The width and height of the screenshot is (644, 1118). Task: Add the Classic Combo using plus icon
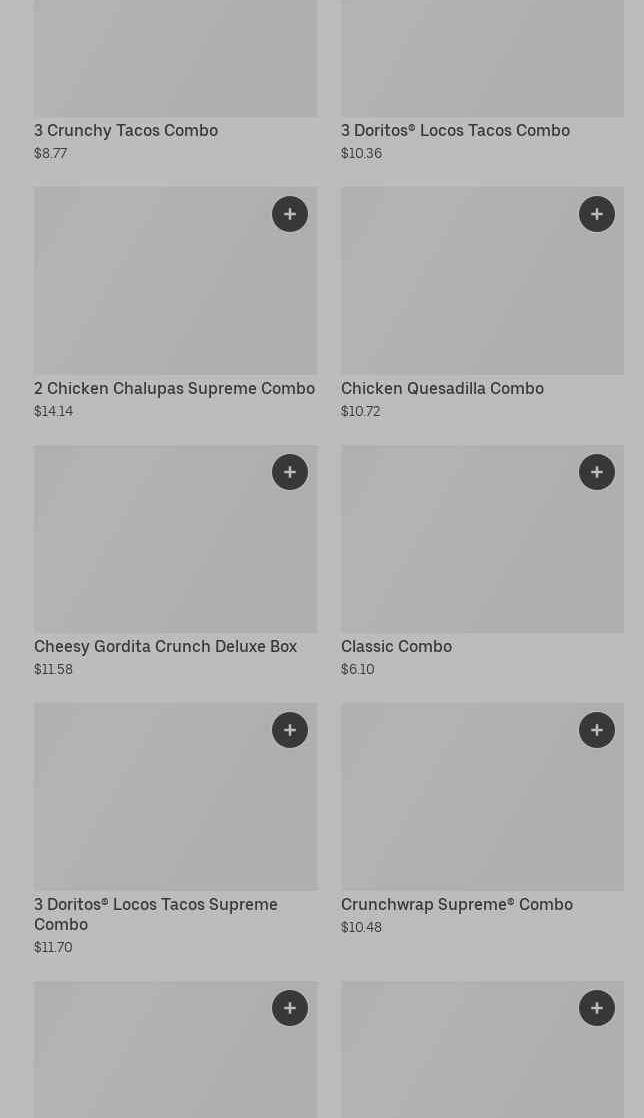pyautogui.click(x=597, y=472)
